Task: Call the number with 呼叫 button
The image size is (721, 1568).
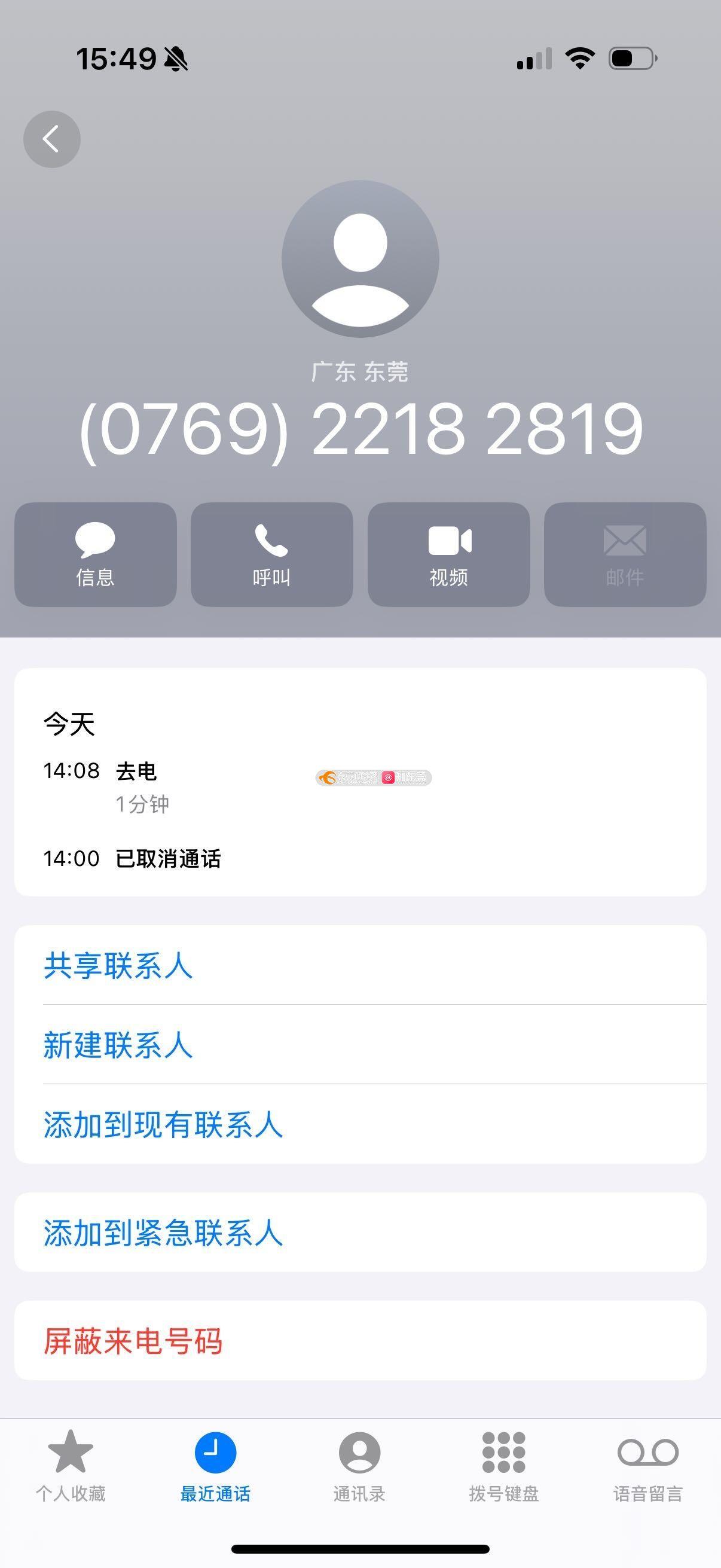Action: click(272, 554)
